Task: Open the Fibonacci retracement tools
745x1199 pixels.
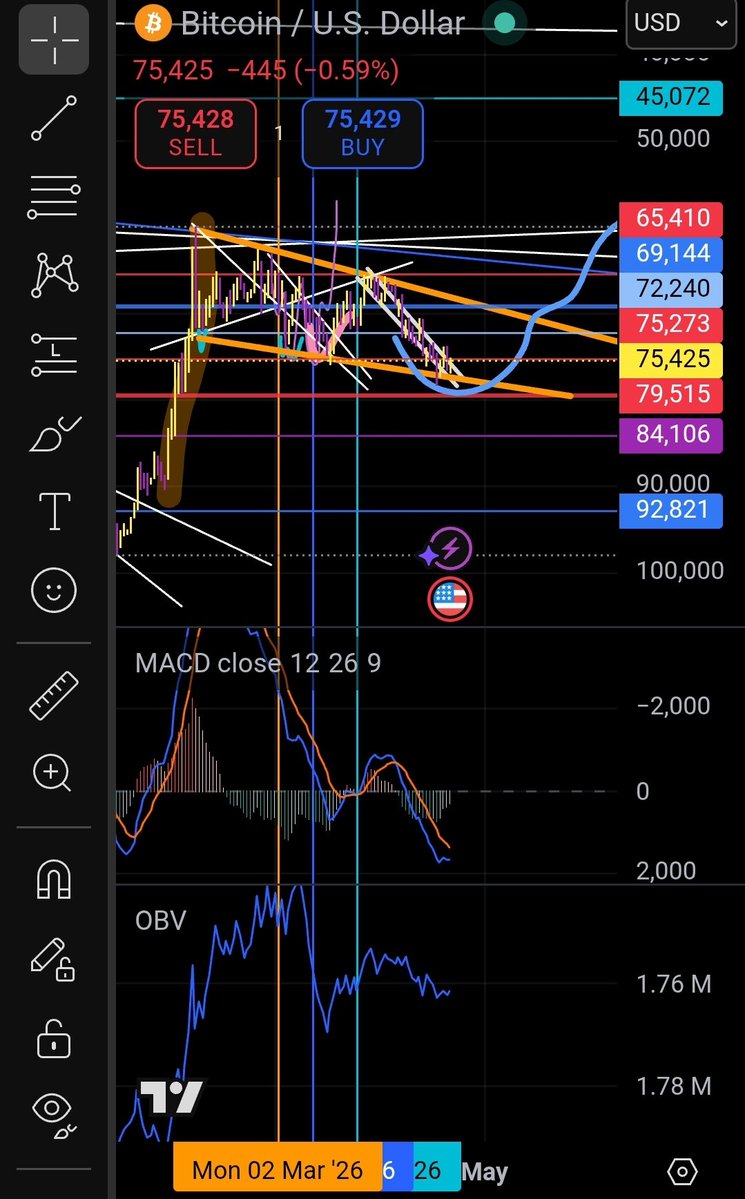Action: click(54, 198)
